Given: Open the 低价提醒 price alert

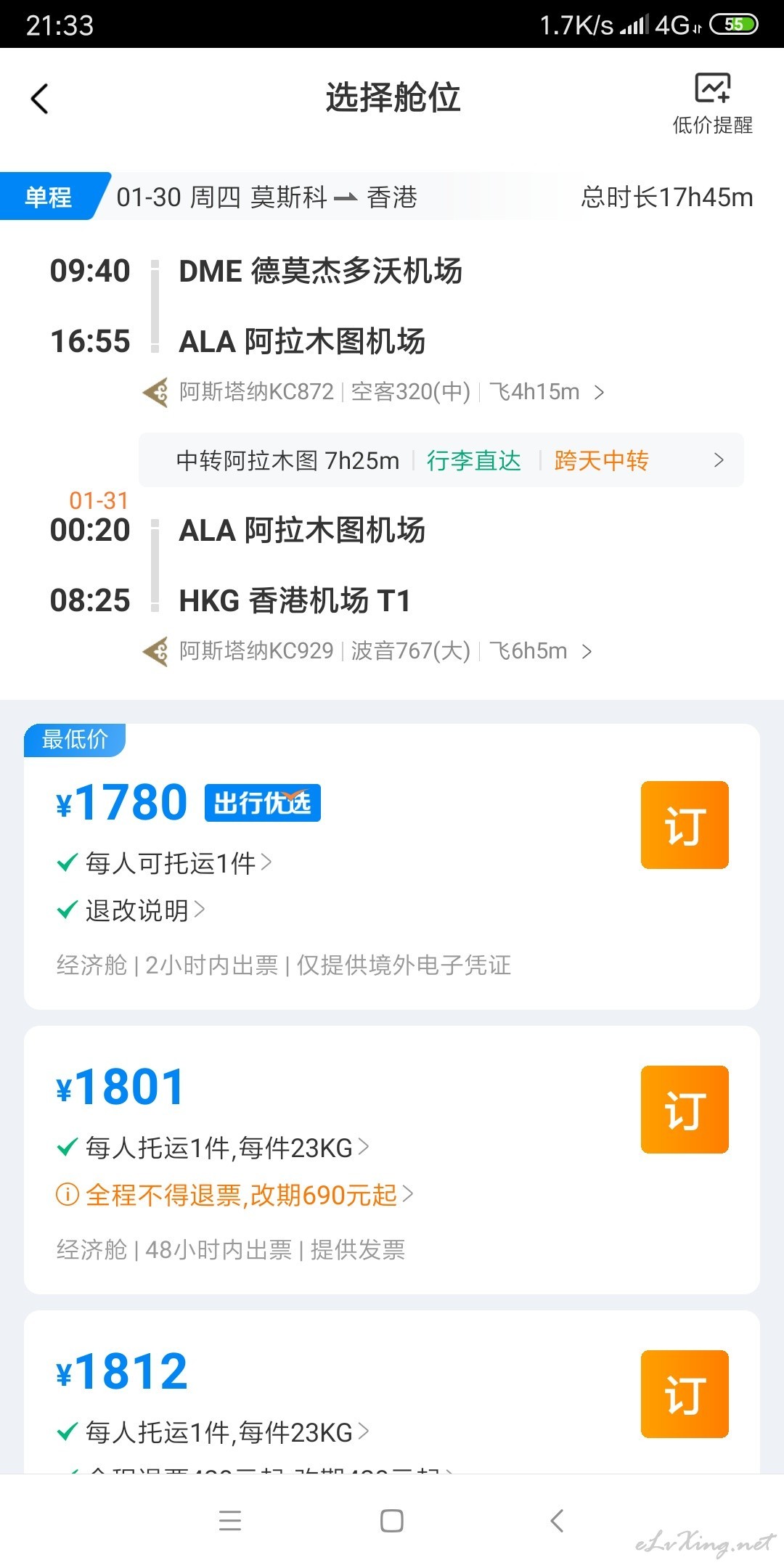Looking at the screenshot, I should [712, 104].
